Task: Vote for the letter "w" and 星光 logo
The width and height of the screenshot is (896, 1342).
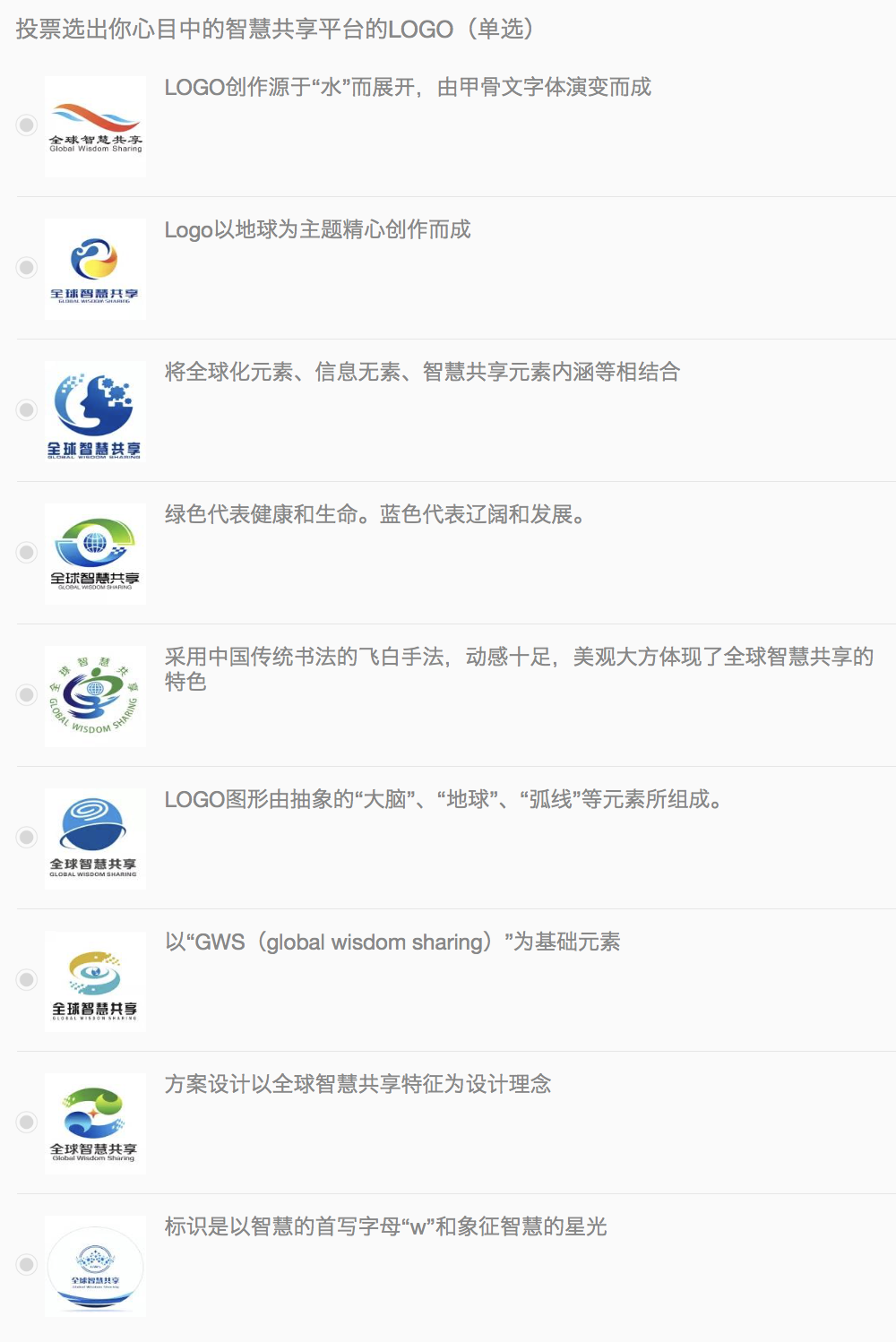Action: click(x=27, y=1265)
